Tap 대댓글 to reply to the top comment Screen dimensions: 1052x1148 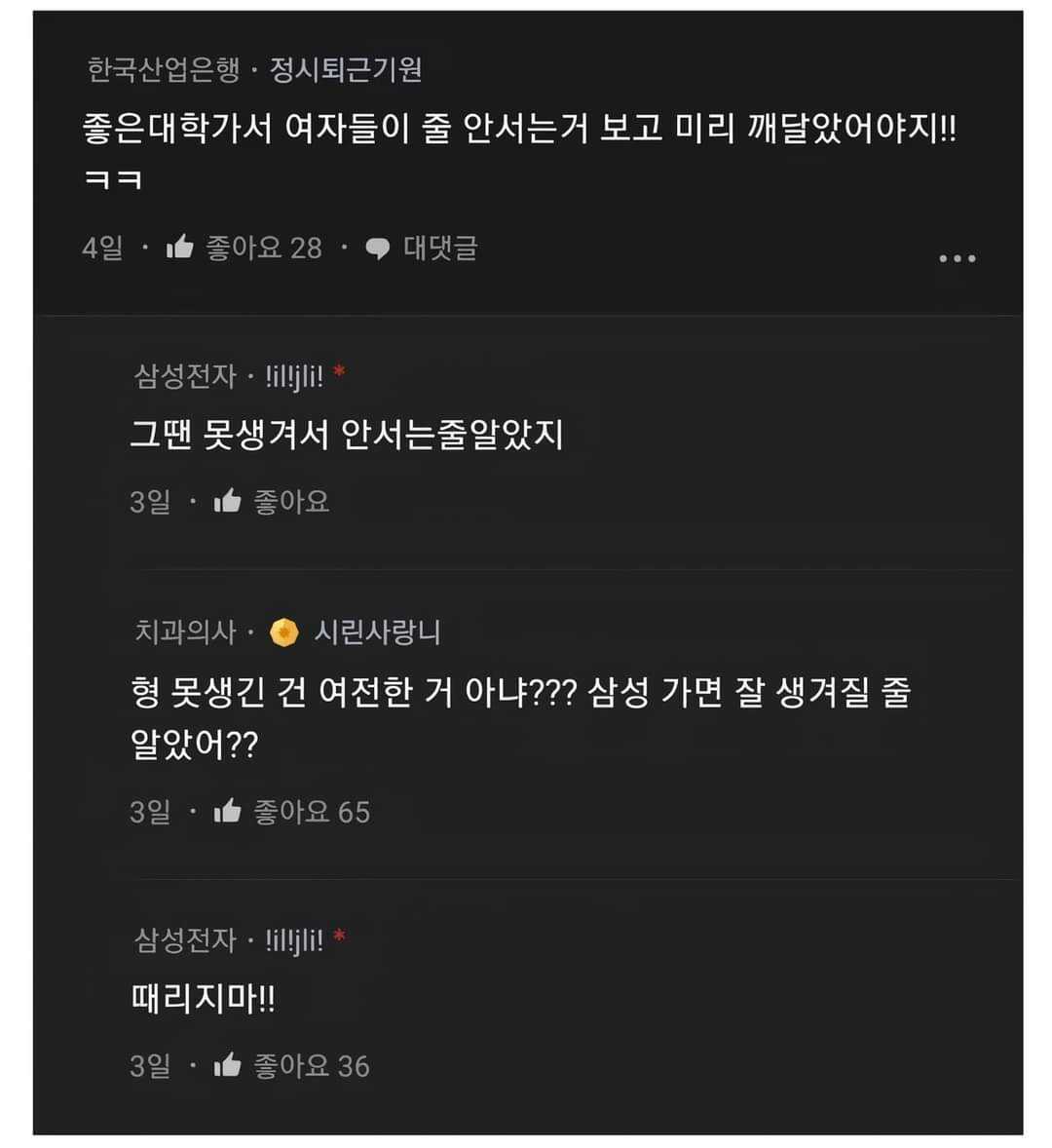[x=423, y=249]
